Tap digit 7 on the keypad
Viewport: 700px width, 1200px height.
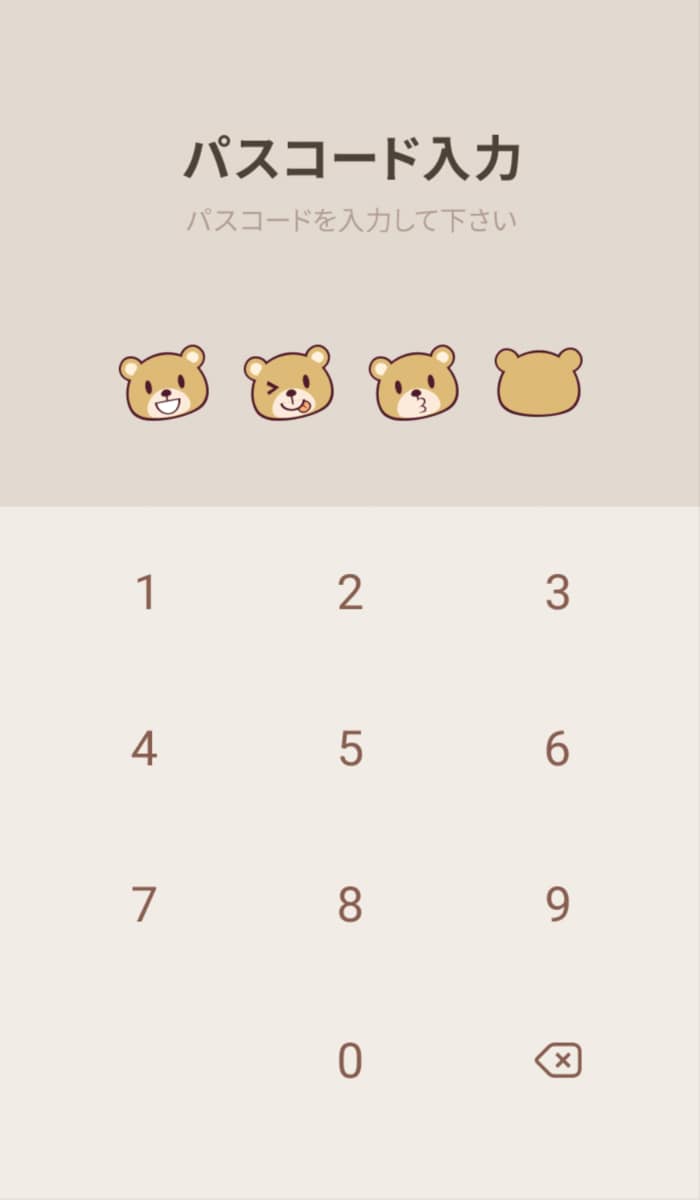click(x=145, y=905)
